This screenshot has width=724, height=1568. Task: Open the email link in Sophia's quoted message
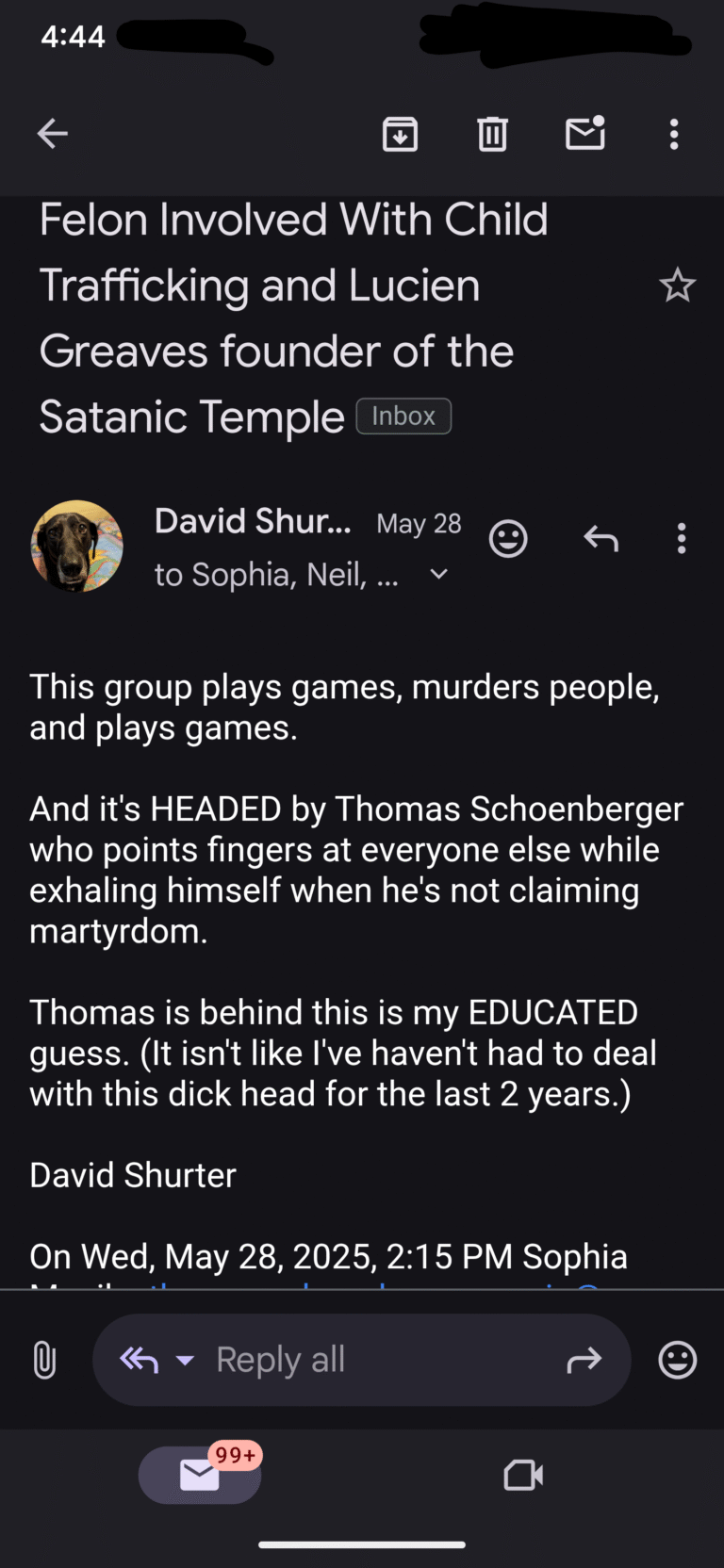(377, 1296)
